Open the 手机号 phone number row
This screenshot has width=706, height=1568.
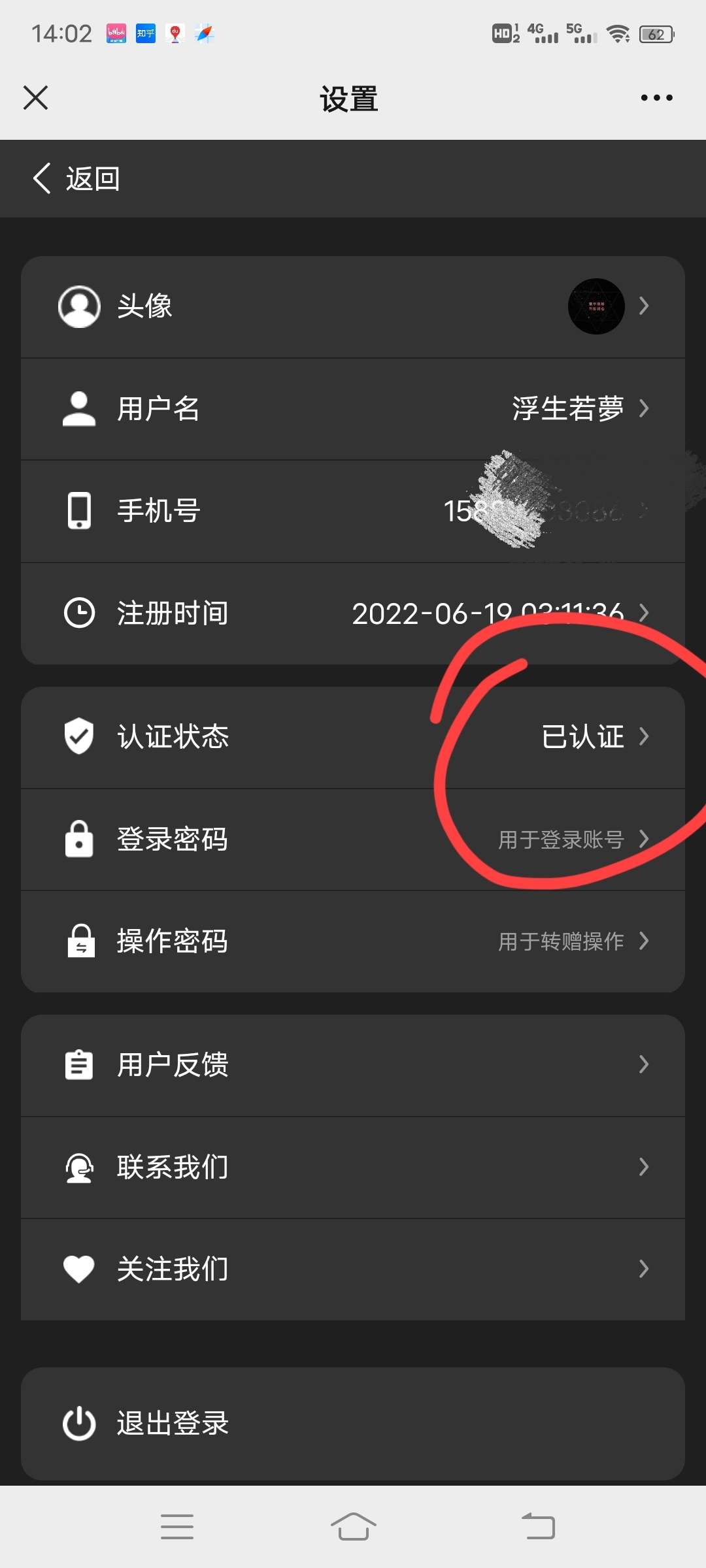353,511
